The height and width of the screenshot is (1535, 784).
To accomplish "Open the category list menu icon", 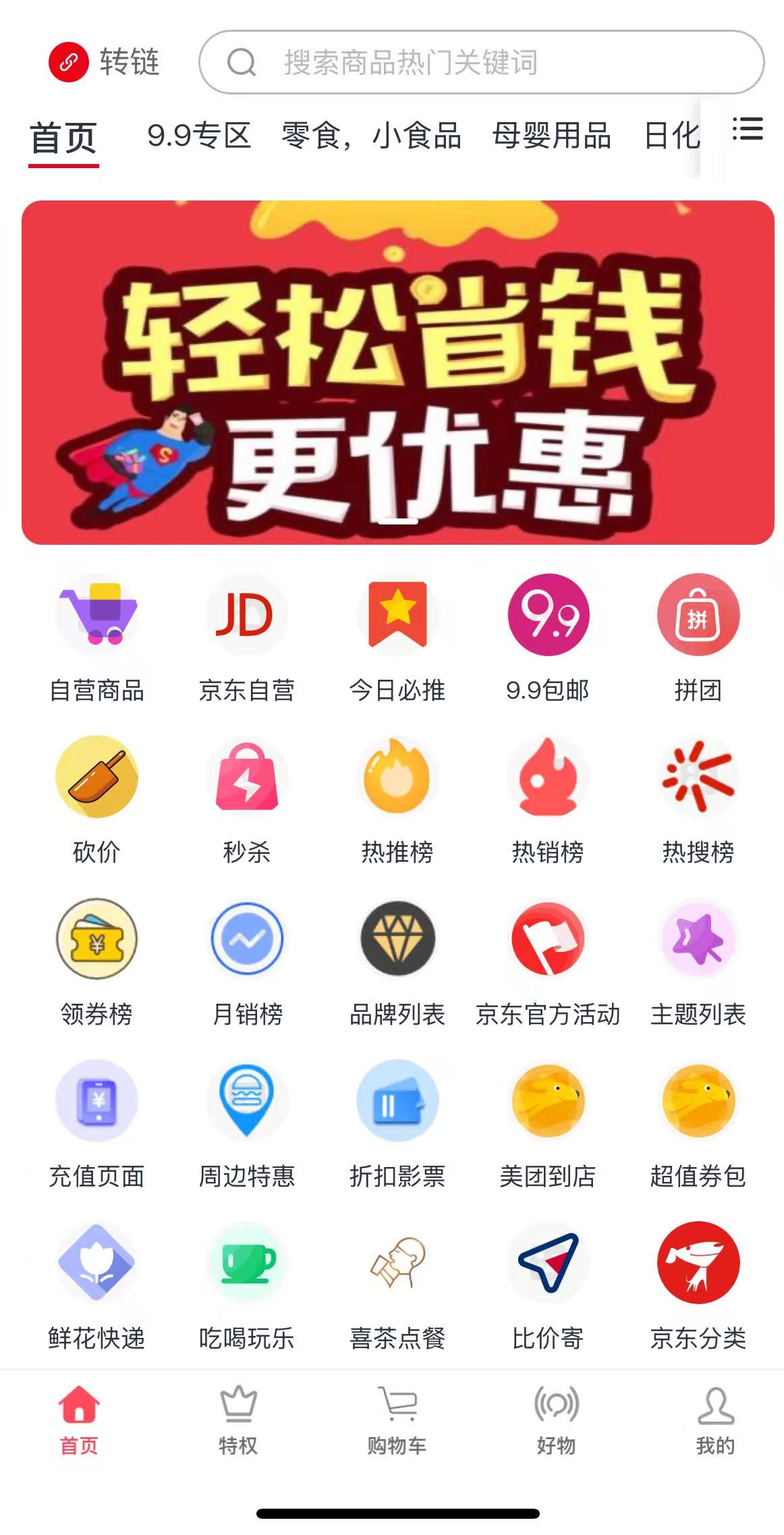I will (x=748, y=130).
